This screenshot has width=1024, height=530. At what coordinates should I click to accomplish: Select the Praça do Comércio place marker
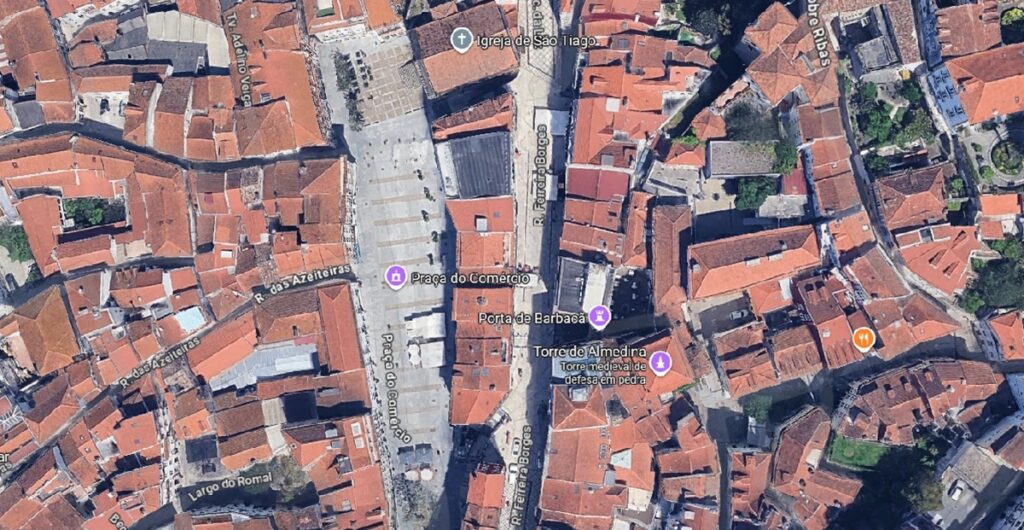tap(396, 276)
